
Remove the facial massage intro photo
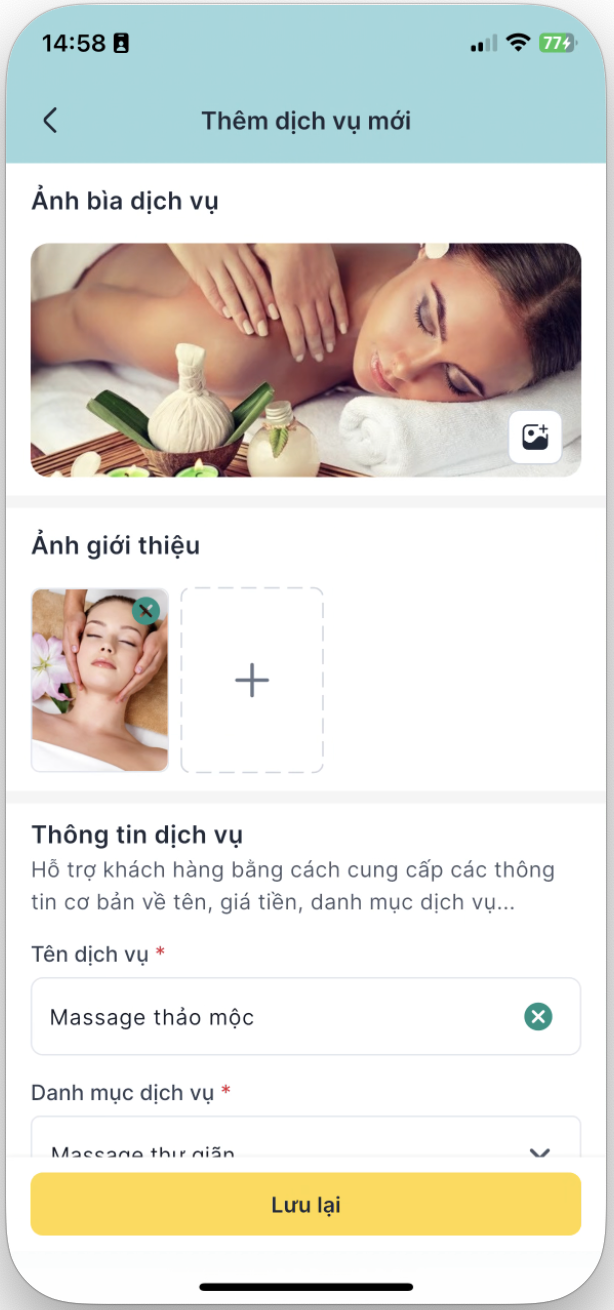coord(146,611)
